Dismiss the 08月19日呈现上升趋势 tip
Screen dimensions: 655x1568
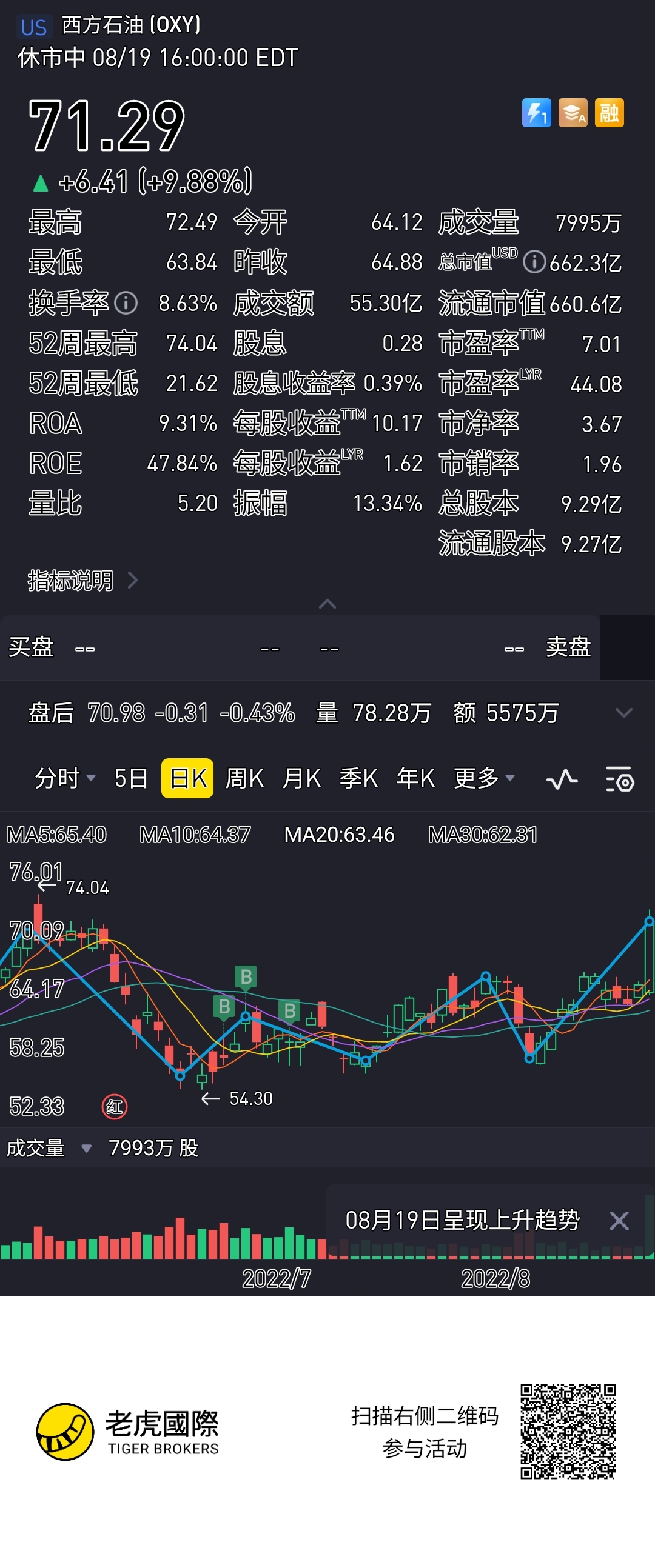(x=619, y=1221)
